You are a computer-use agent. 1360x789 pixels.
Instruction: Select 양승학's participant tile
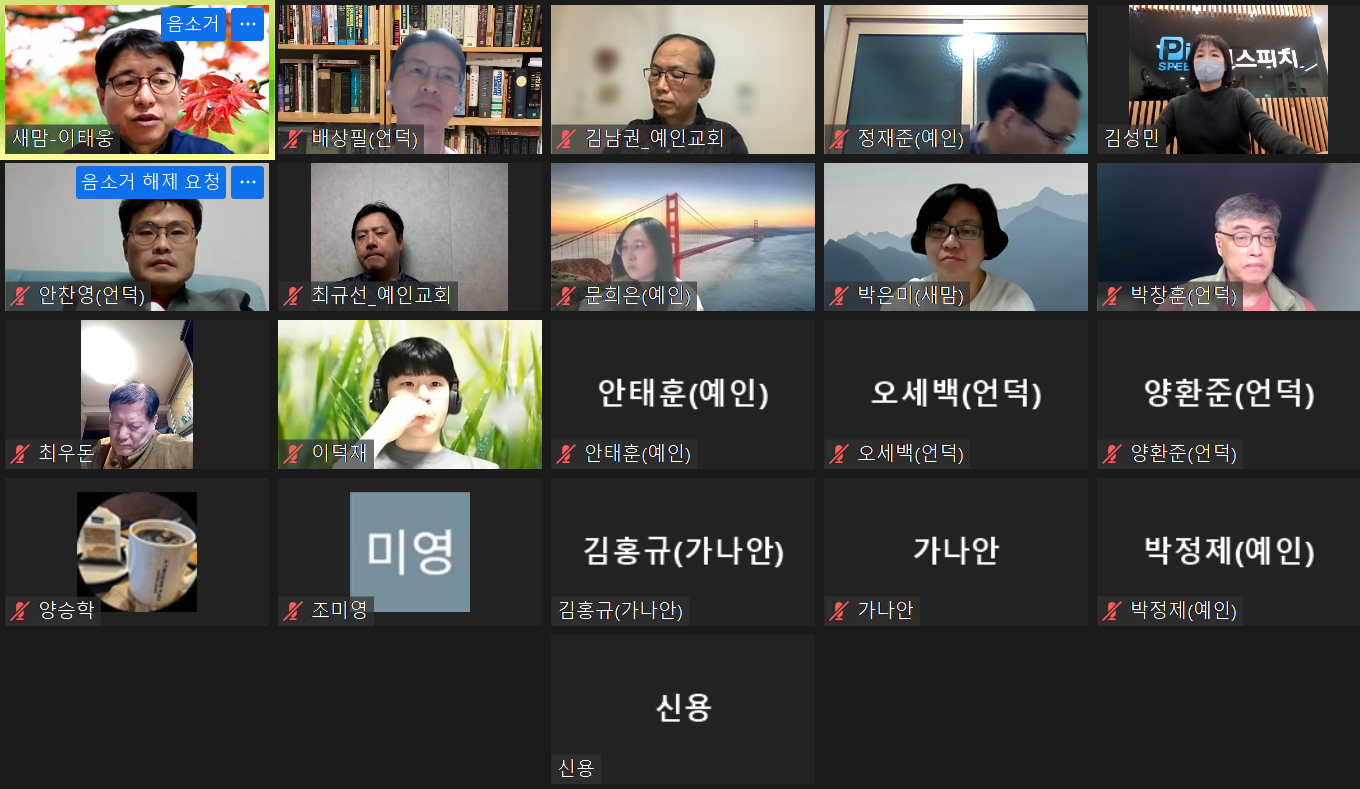(137, 552)
